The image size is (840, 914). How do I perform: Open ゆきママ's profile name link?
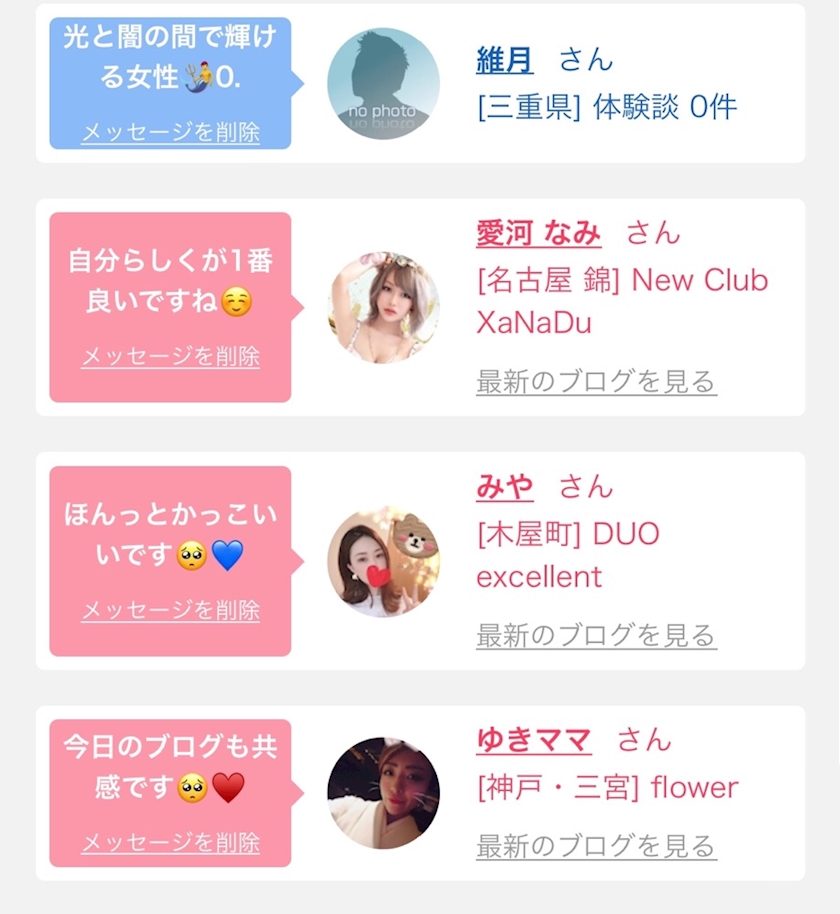coord(534,740)
